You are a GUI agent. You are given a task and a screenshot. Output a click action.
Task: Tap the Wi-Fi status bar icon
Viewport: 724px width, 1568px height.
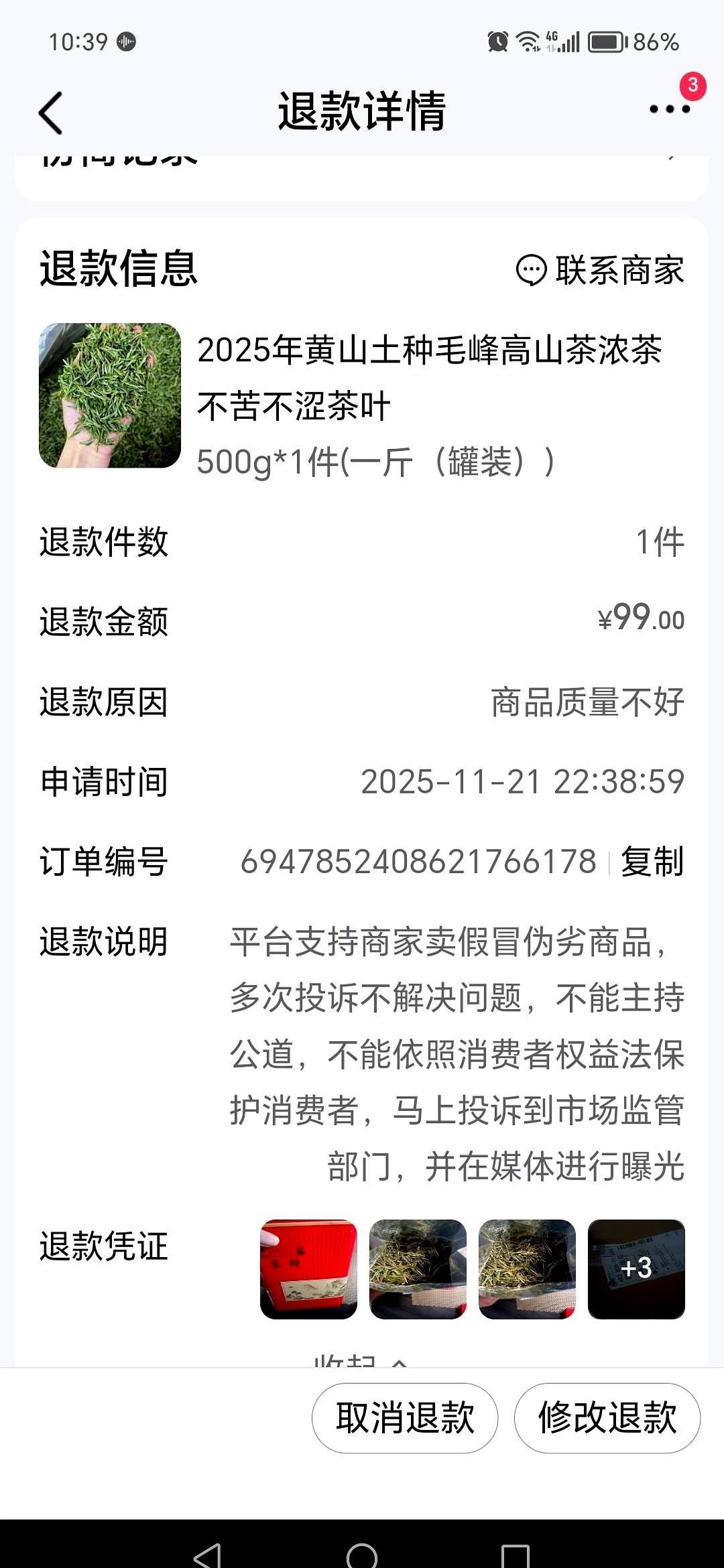(x=530, y=42)
